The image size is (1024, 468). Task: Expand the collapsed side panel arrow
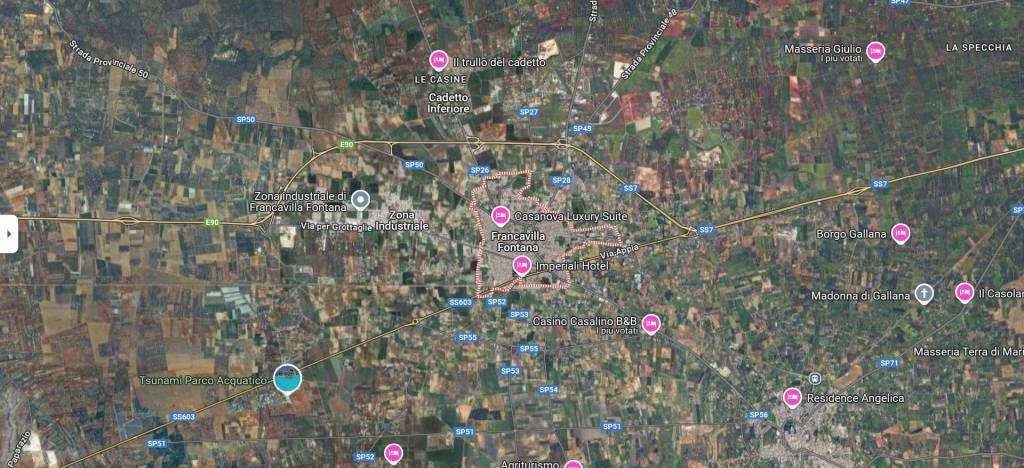click(8, 234)
